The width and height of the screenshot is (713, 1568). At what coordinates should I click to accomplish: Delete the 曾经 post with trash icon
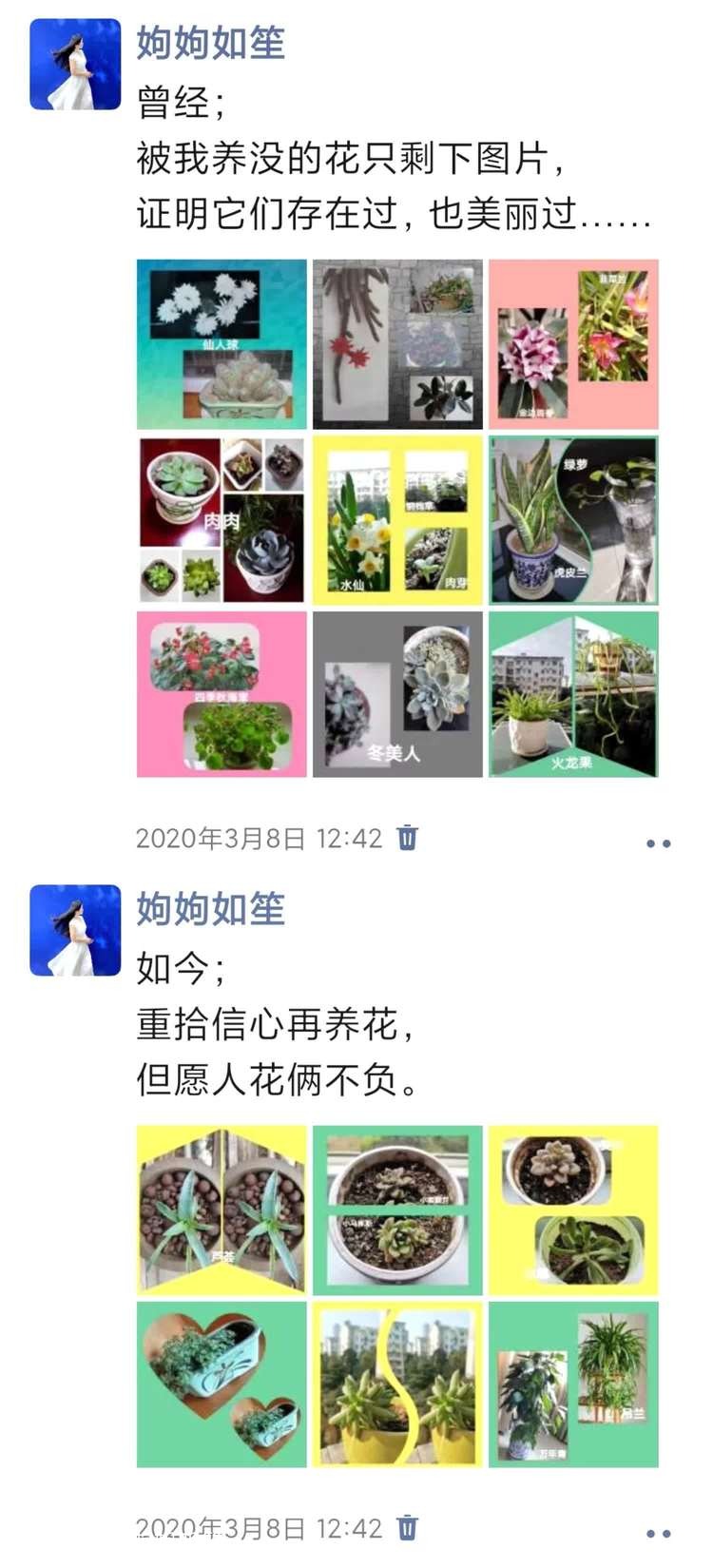coord(407,838)
